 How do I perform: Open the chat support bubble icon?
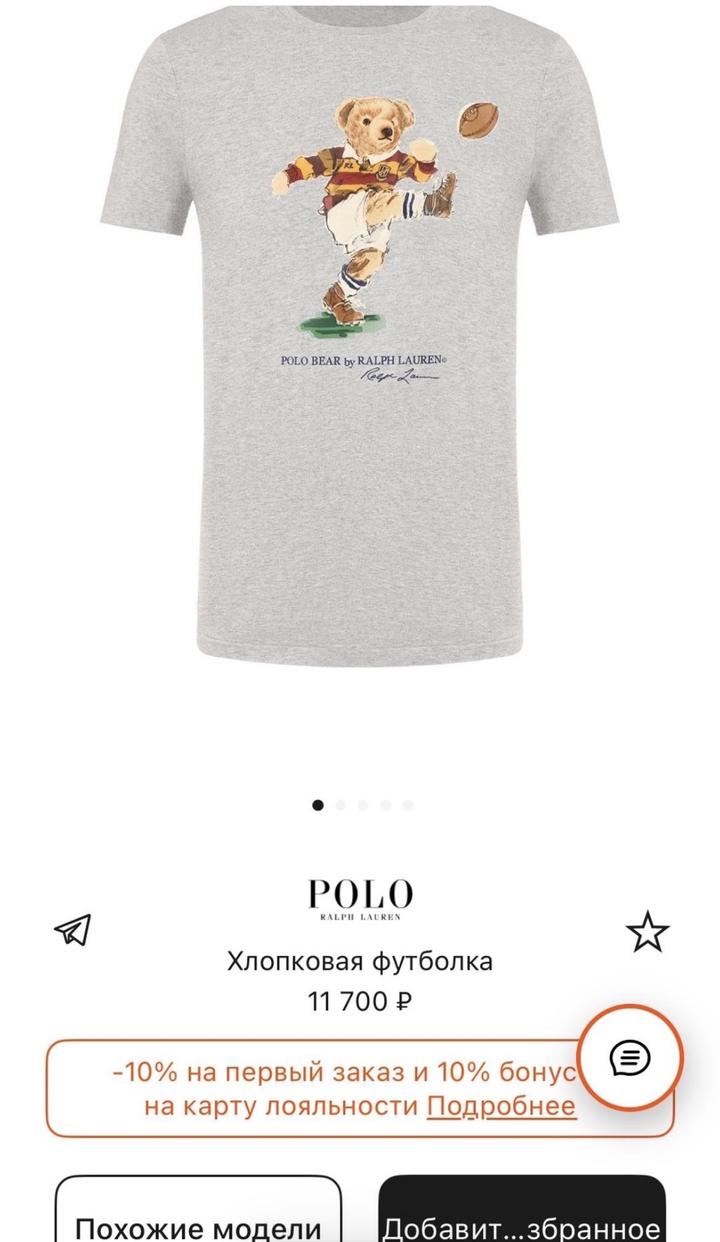click(x=630, y=1058)
